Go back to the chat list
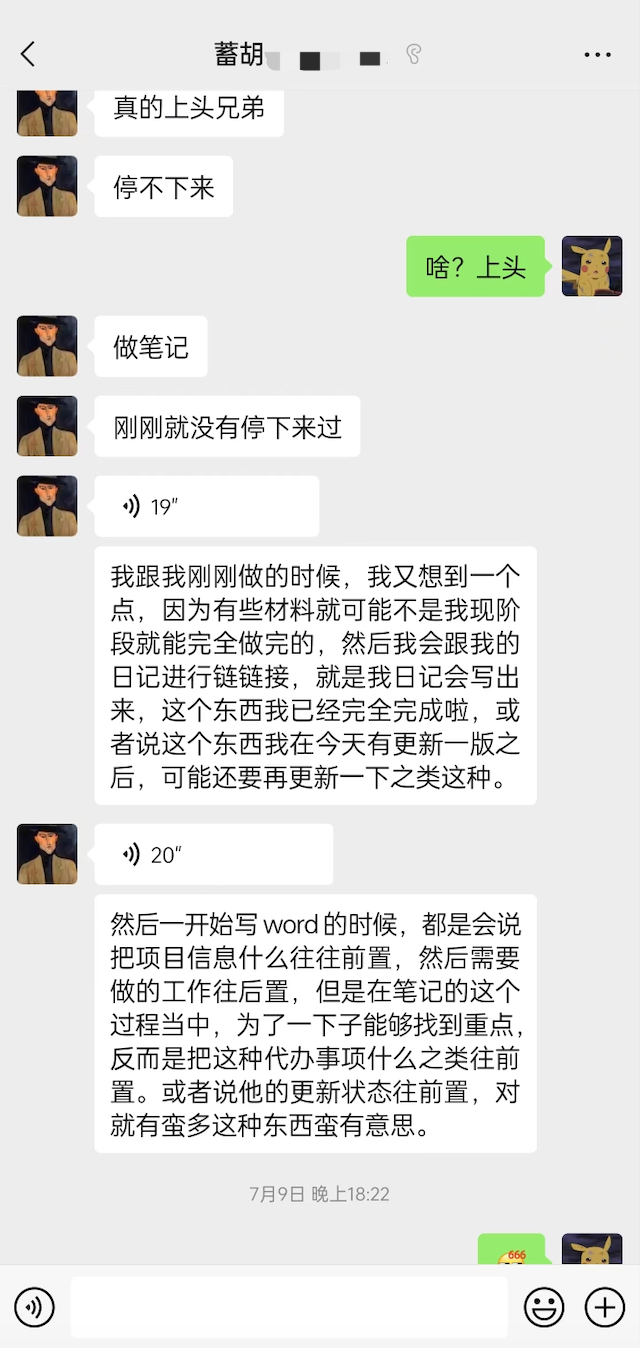The image size is (640, 1348). click(x=28, y=54)
